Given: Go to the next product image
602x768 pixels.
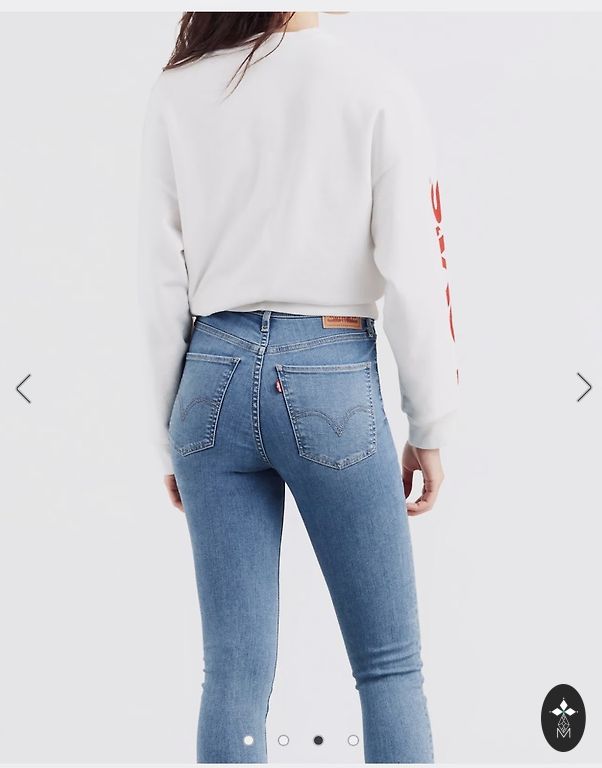Looking at the screenshot, I should coord(584,387).
